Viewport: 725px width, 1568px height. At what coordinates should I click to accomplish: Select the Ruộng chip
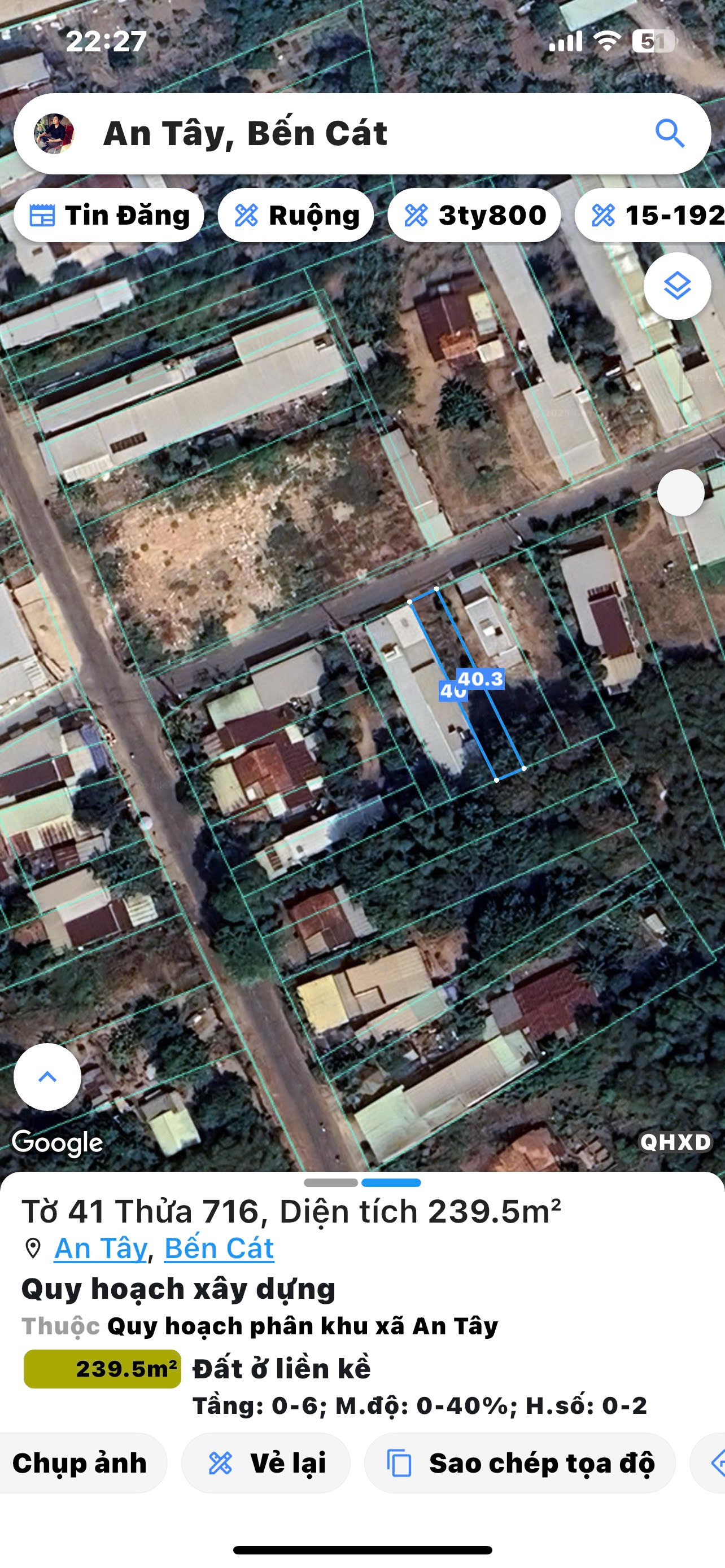click(296, 216)
